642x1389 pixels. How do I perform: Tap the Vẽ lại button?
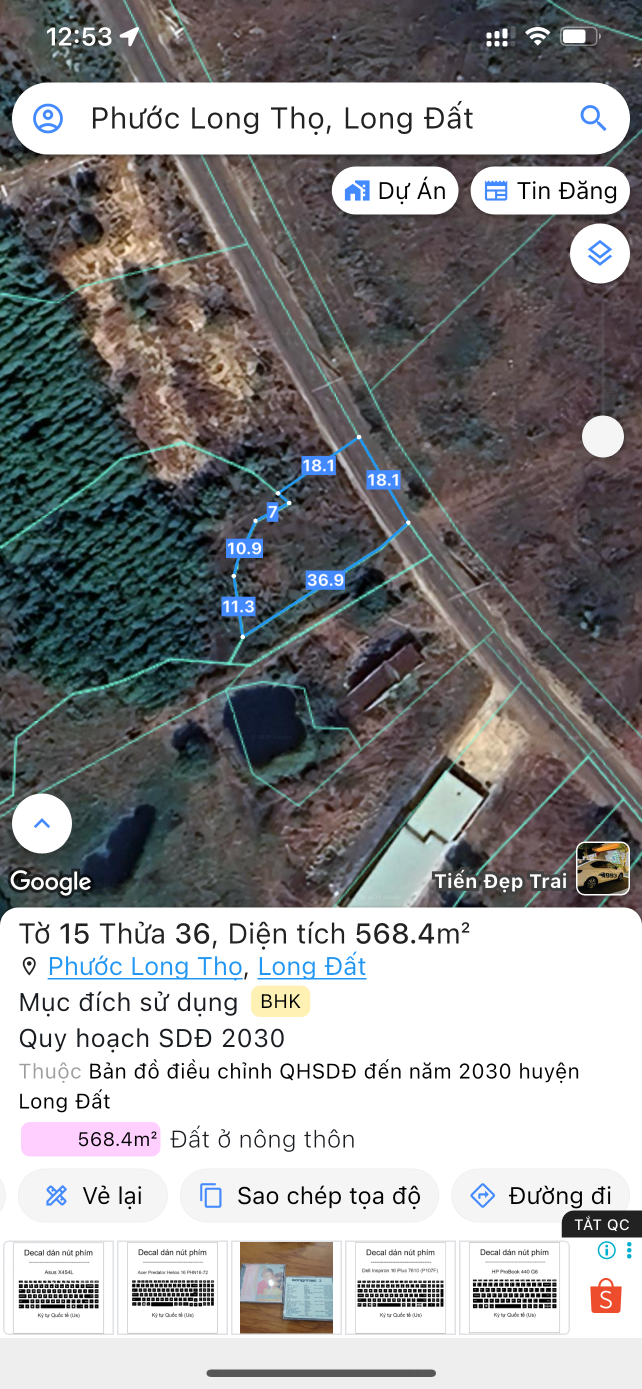tap(93, 1195)
